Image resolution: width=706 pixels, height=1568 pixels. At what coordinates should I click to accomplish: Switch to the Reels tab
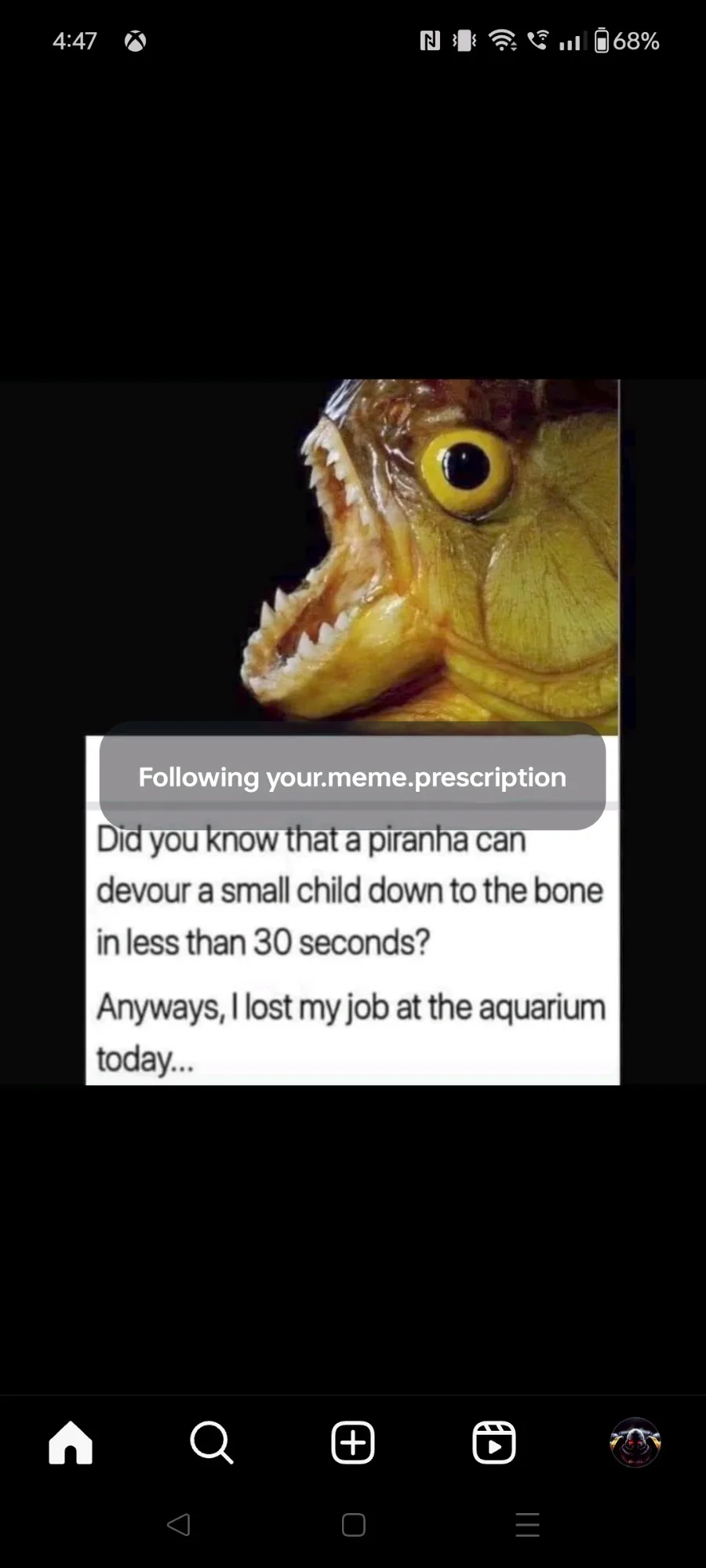click(x=494, y=1443)
